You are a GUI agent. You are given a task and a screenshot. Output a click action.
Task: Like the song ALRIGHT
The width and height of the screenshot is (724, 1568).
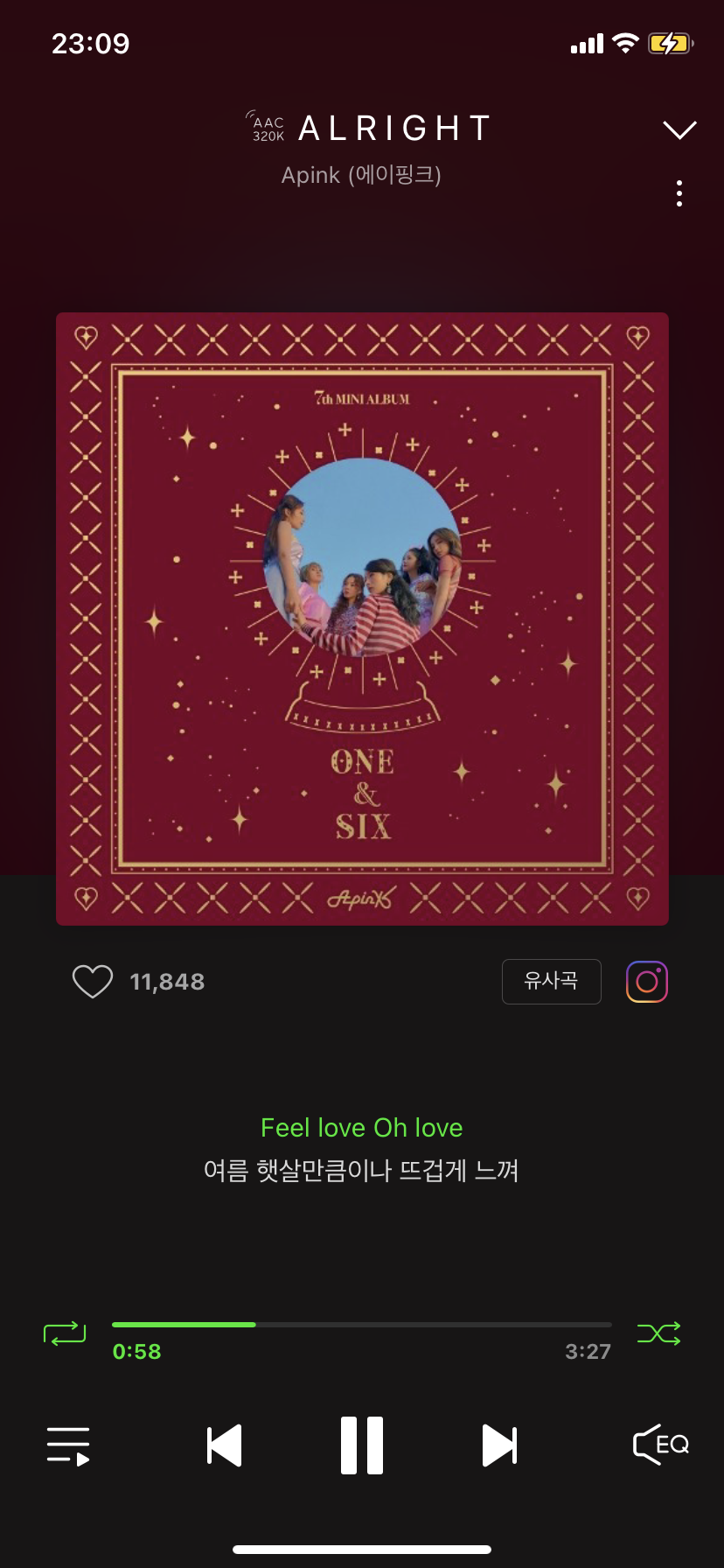[x=93, y=982]
